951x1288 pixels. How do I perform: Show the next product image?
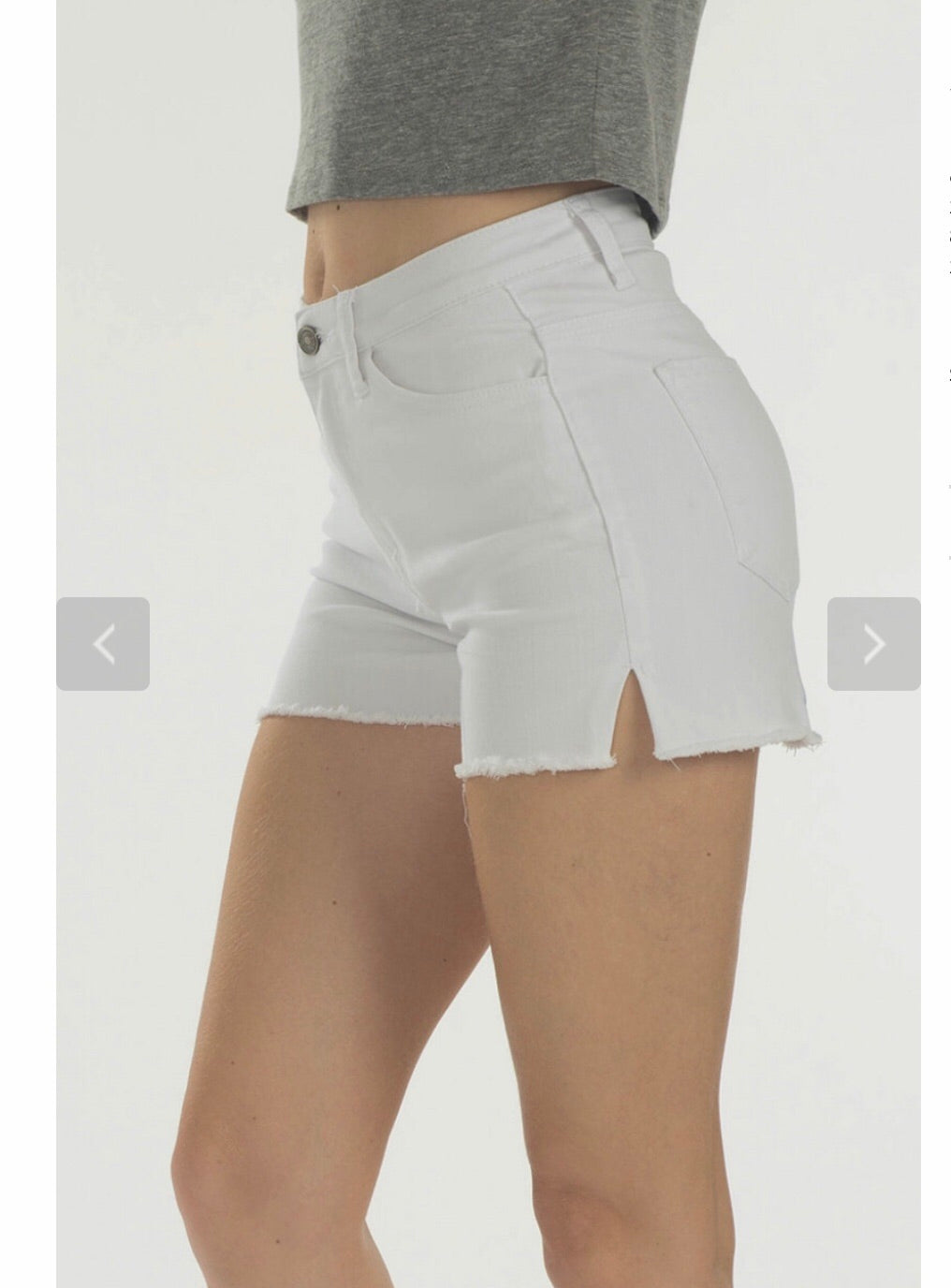pyautogui.click(x=872, y=644)
